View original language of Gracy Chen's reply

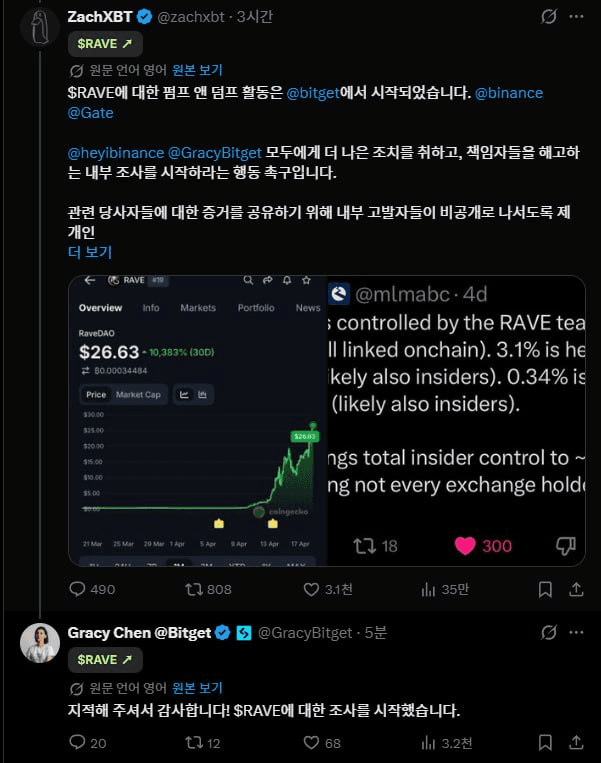coord(197,687)
